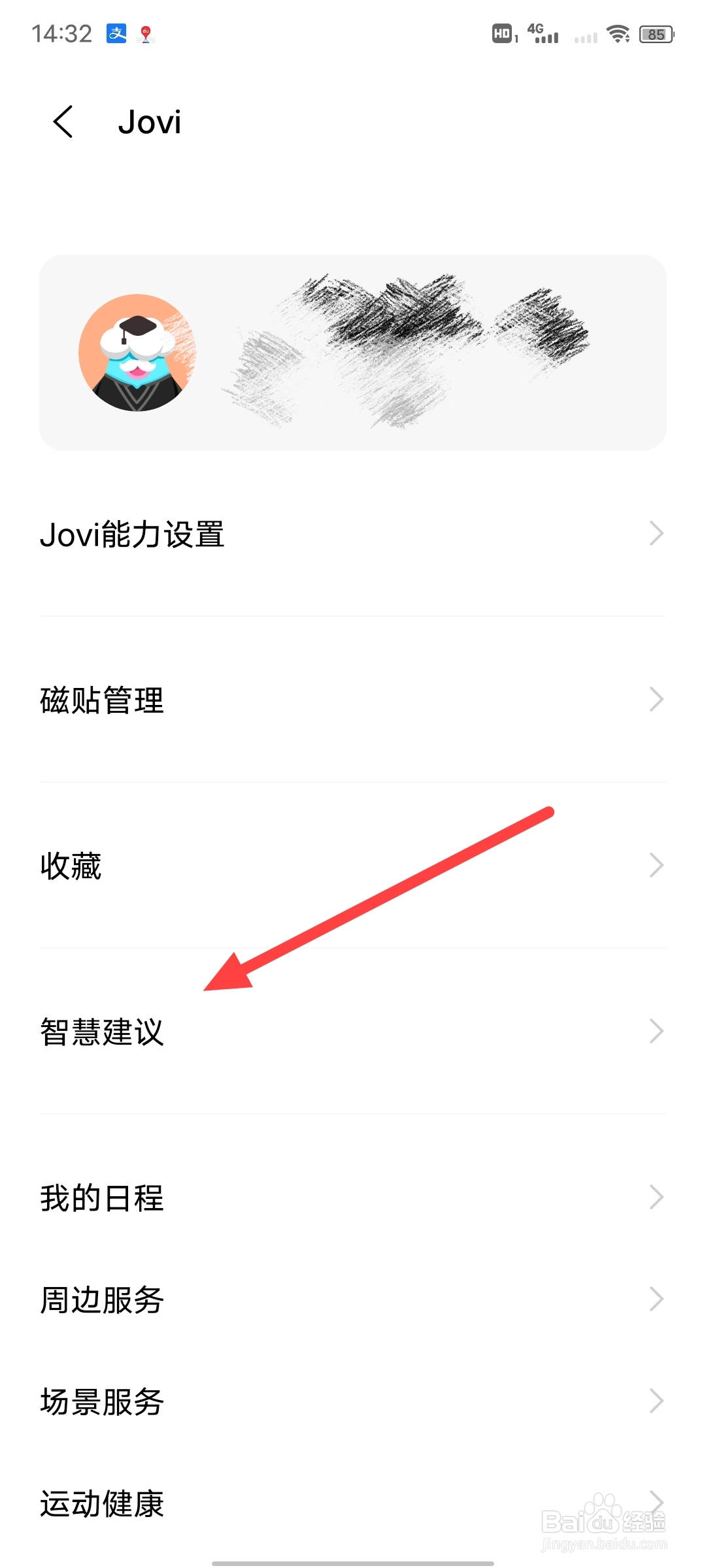Expand Jovi能力设置 via its chevron
This screenshot has width=706, height=1568.
pyautogui.click(x=657, y=534)
